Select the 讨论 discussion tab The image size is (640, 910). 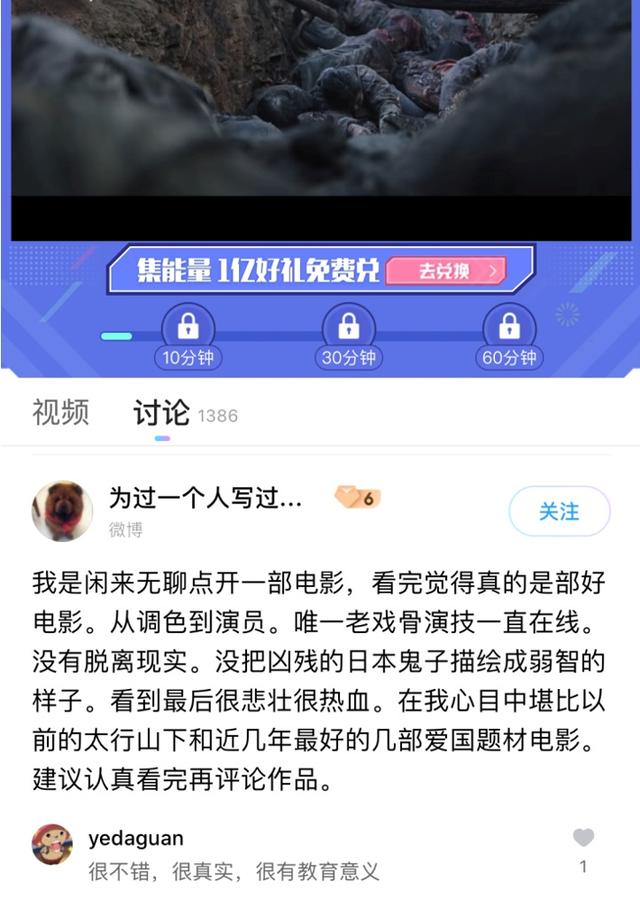pos(161,412)
